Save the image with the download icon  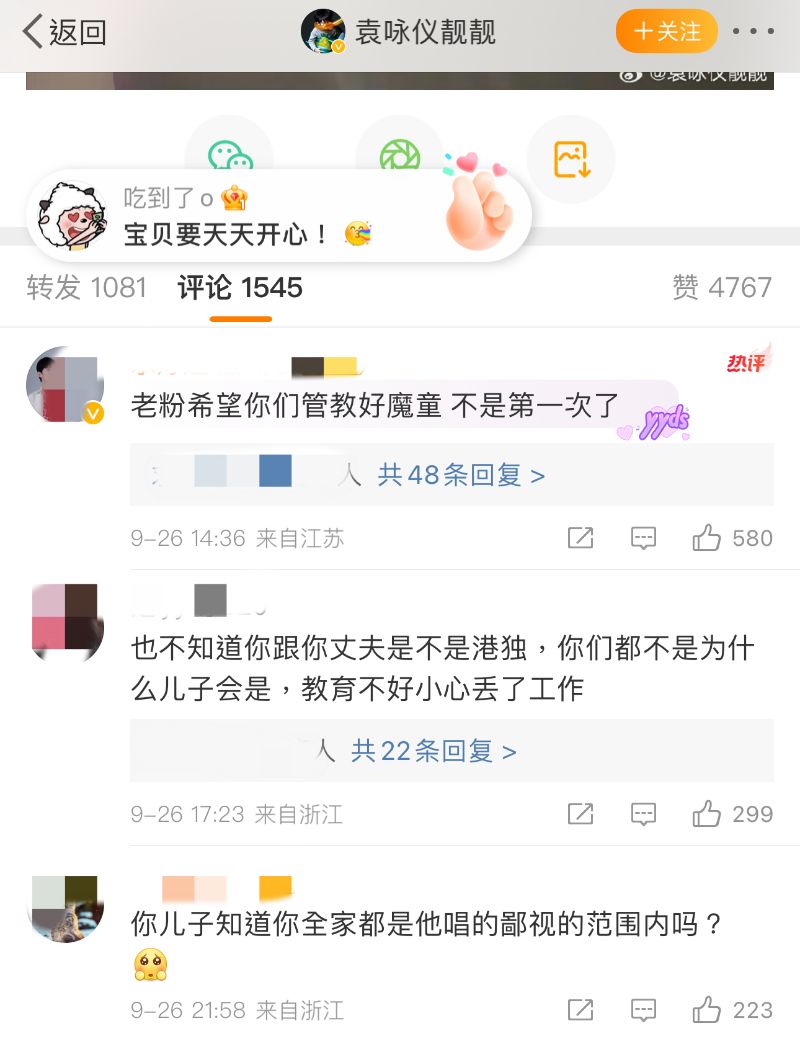point(571,160)
